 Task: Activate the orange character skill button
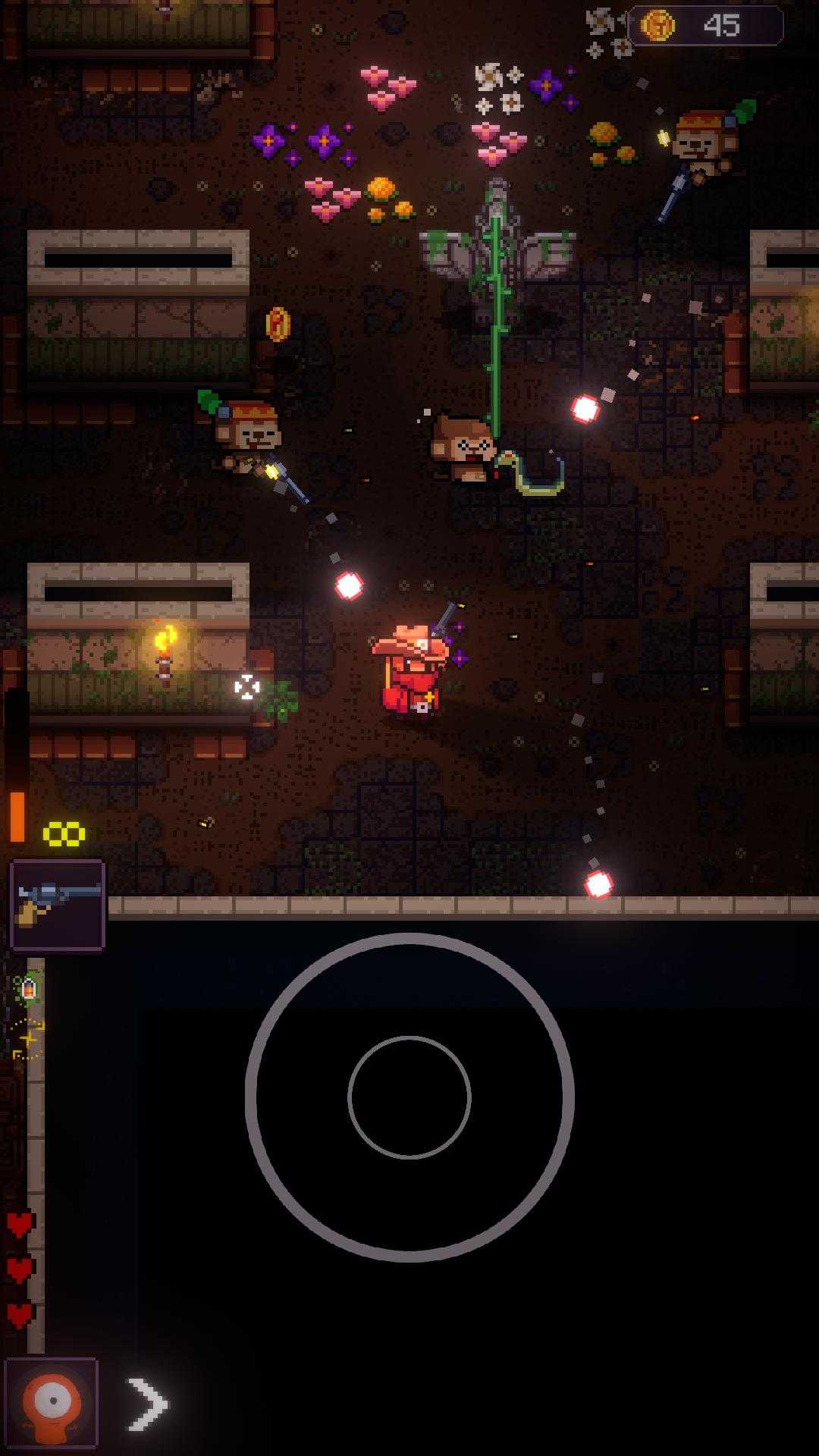pyautogui.click(x=52, y=1404)
